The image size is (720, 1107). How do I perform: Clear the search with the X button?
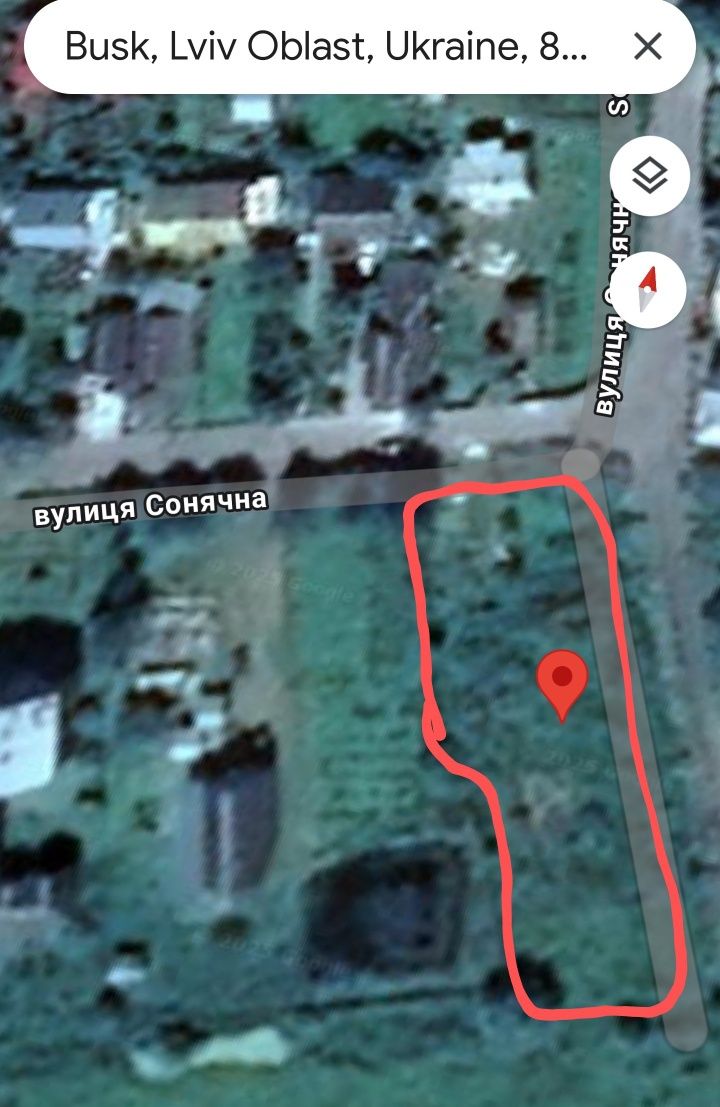click(x=649, y=47)
